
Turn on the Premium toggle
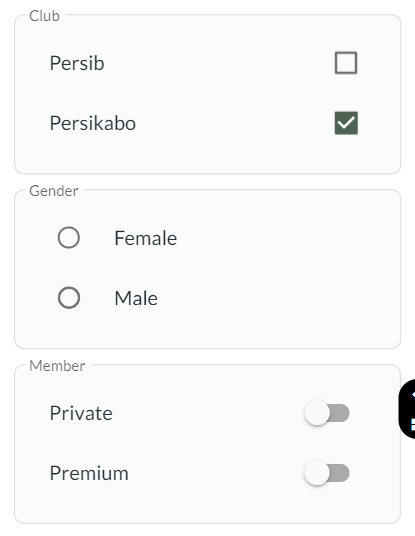(327, 473)
